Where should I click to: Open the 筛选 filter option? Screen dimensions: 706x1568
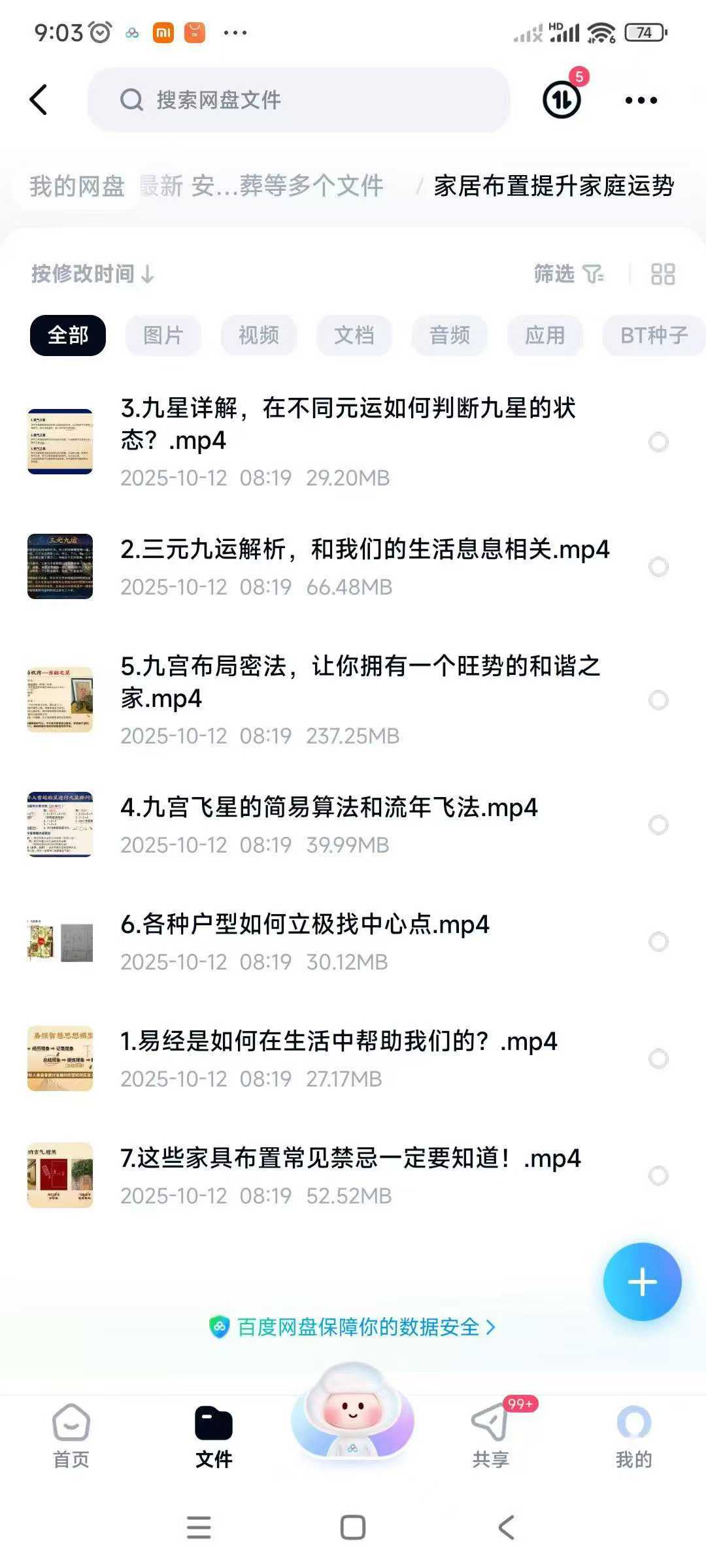tap(568, 274)
